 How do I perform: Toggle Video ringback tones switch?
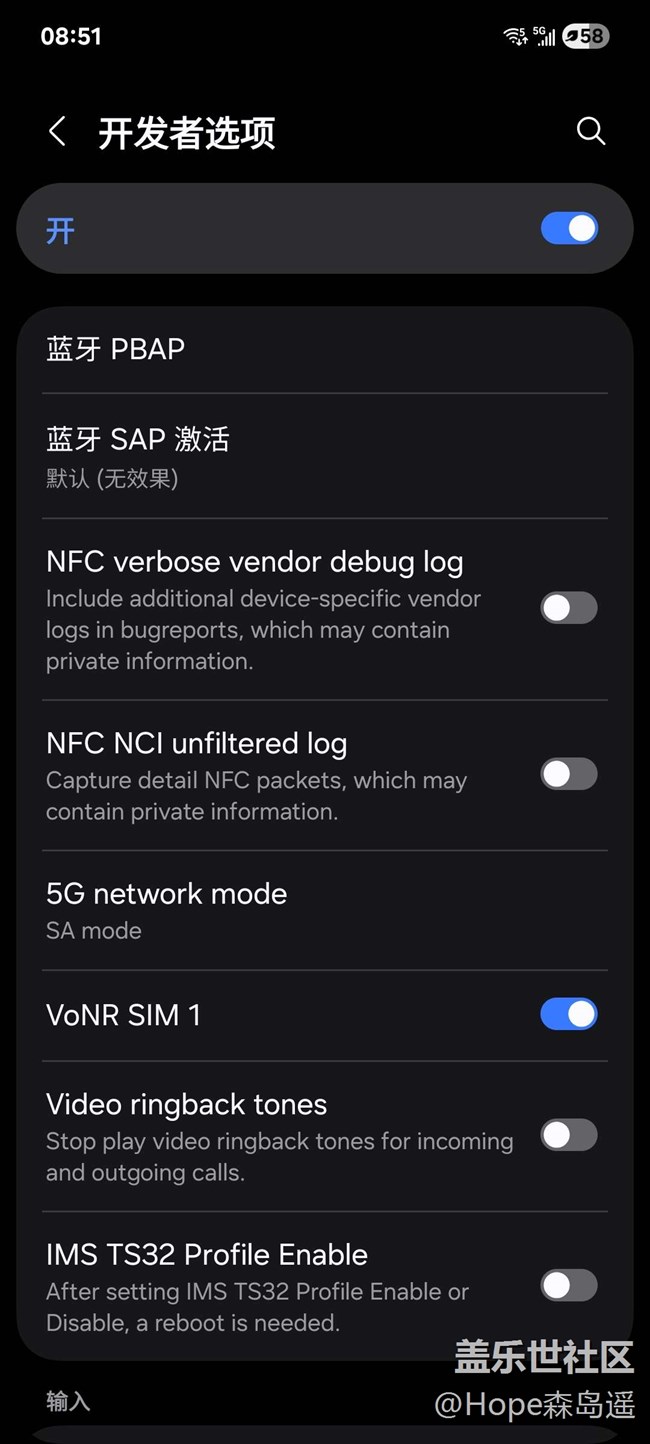(569, 1135)
